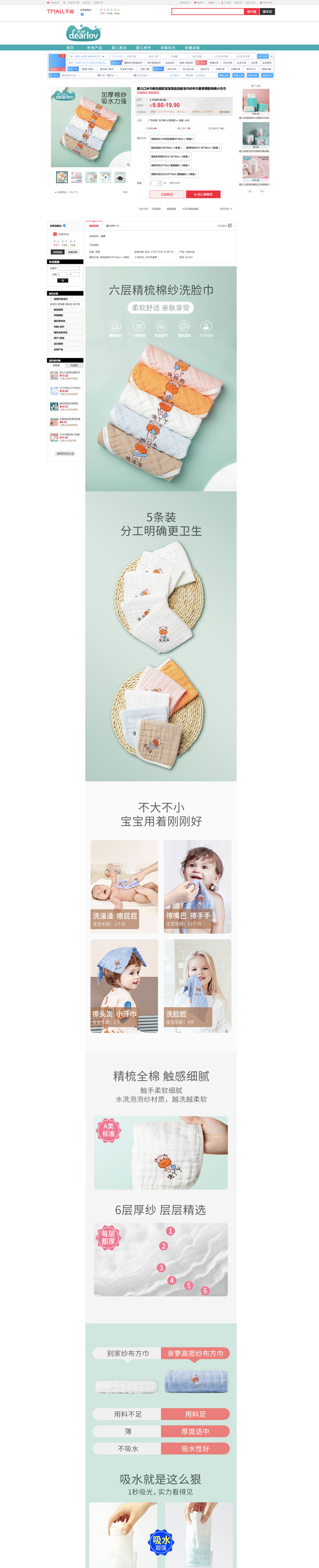This screenshot has width=319, height=1568.
Task: Show the next recommended items with the down chevron
Action: [x=262, y=191]
